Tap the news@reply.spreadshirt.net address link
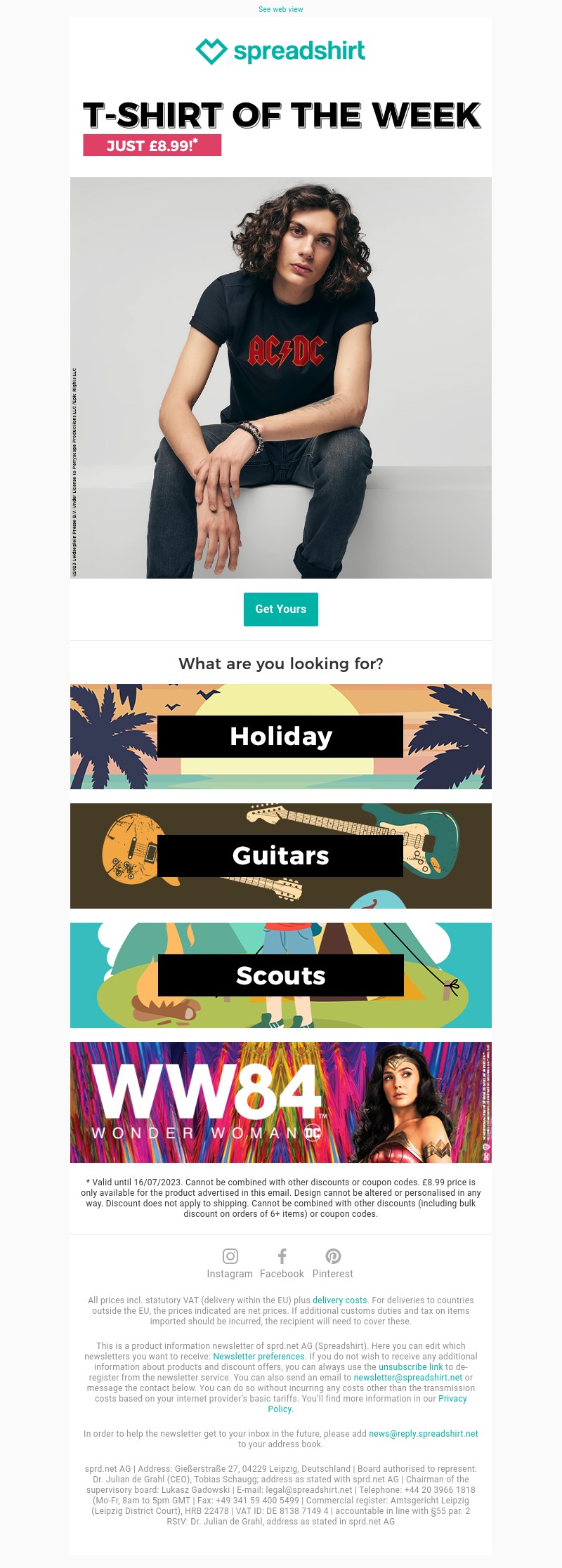 (x=423, y=1434)
